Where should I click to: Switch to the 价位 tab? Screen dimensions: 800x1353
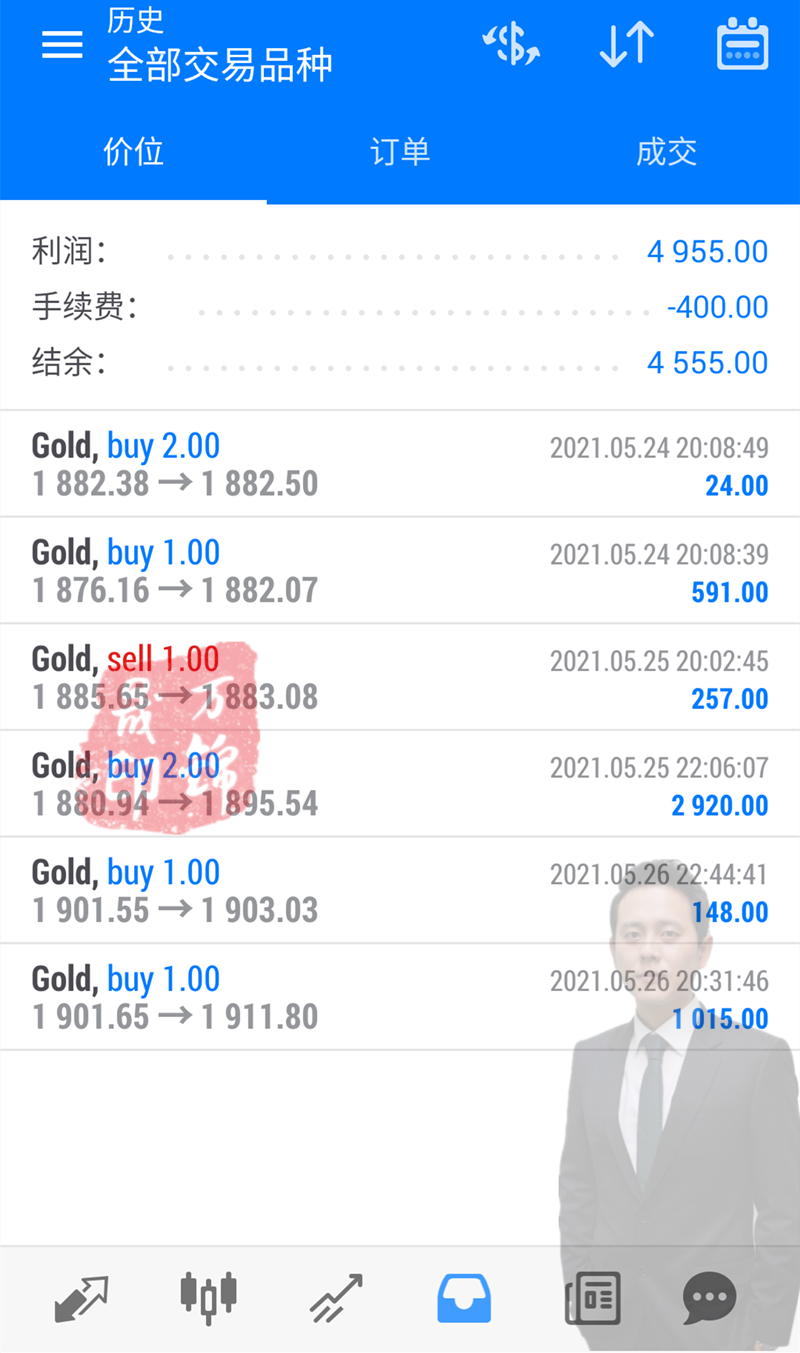[x=133, y=153]
